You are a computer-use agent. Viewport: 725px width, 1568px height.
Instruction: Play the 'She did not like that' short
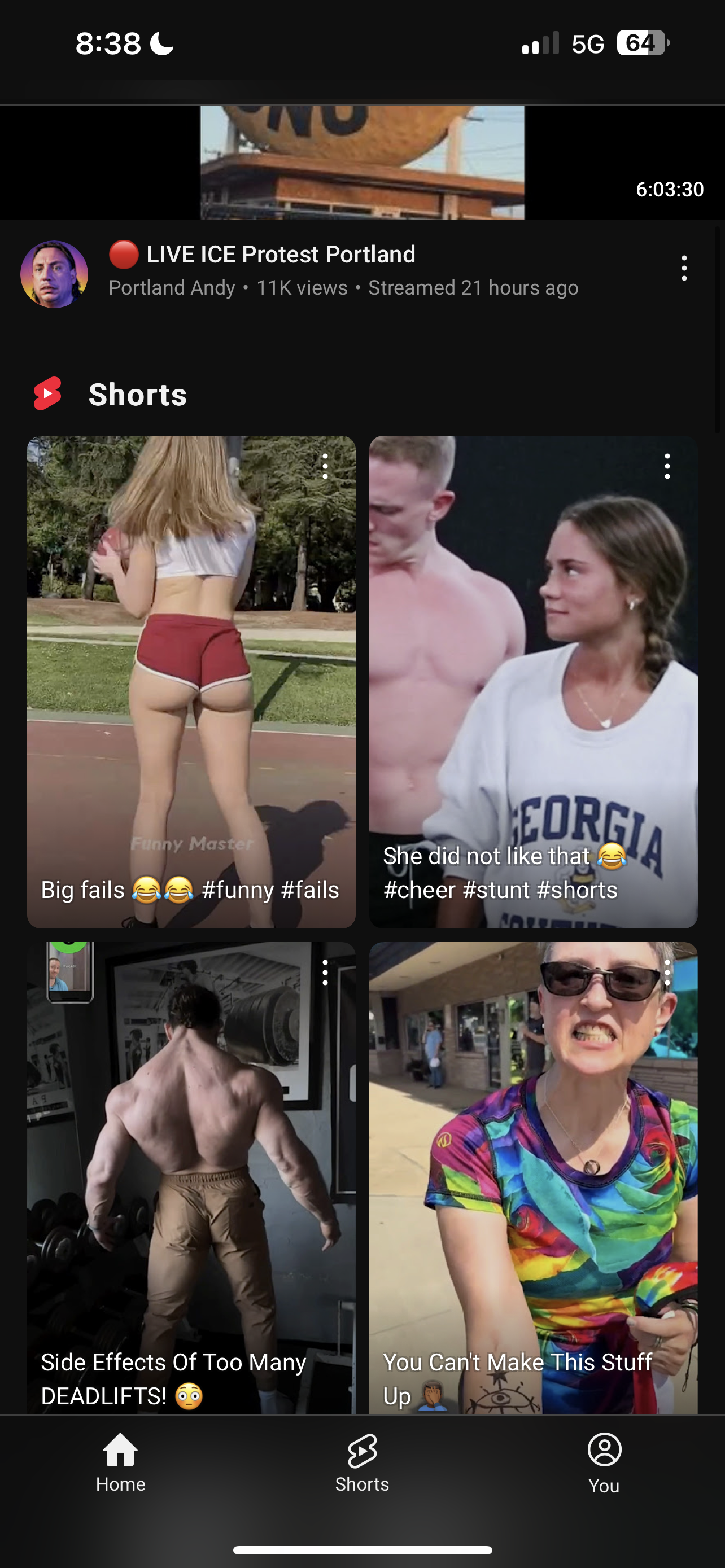(x=533, y=682)
